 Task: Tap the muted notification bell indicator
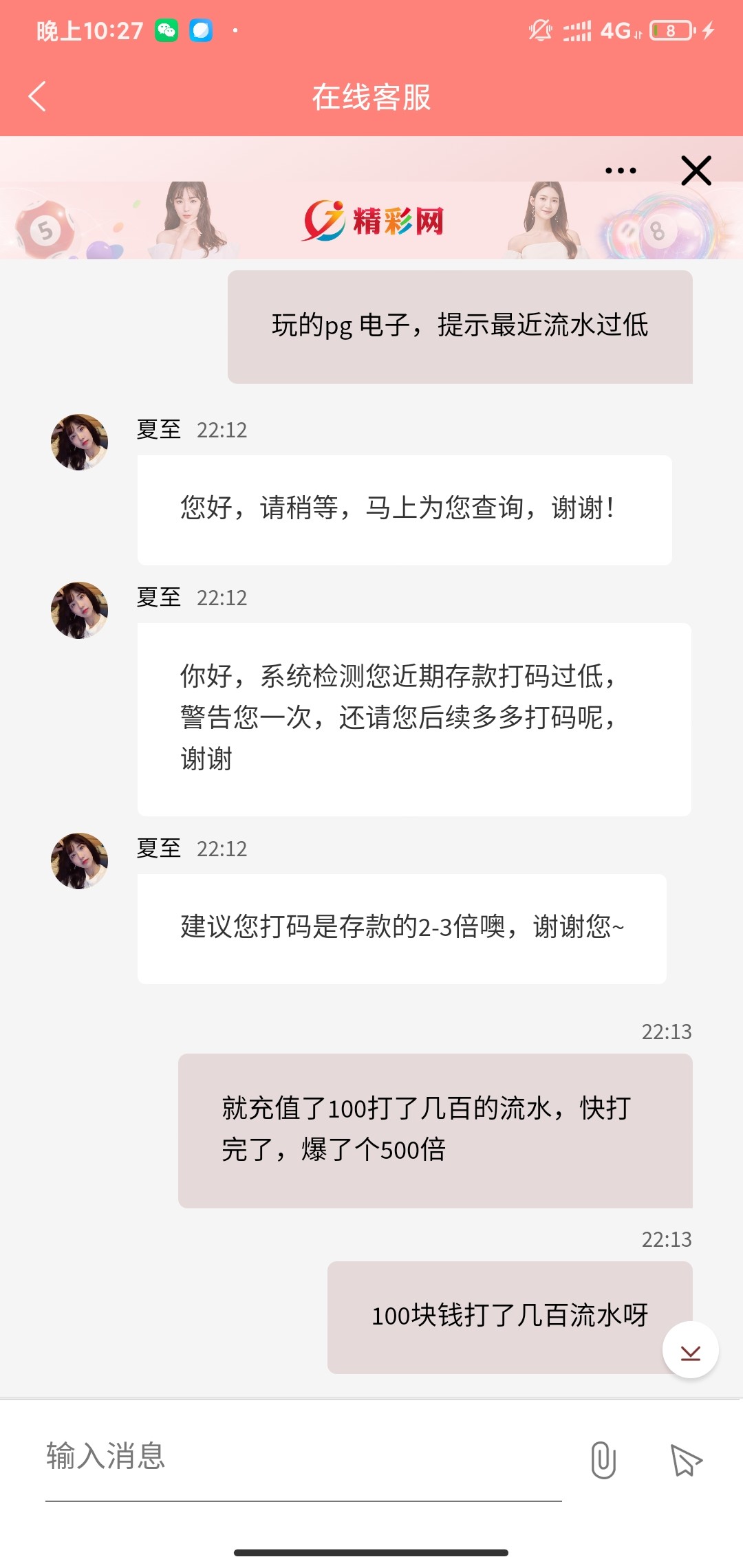539,30
